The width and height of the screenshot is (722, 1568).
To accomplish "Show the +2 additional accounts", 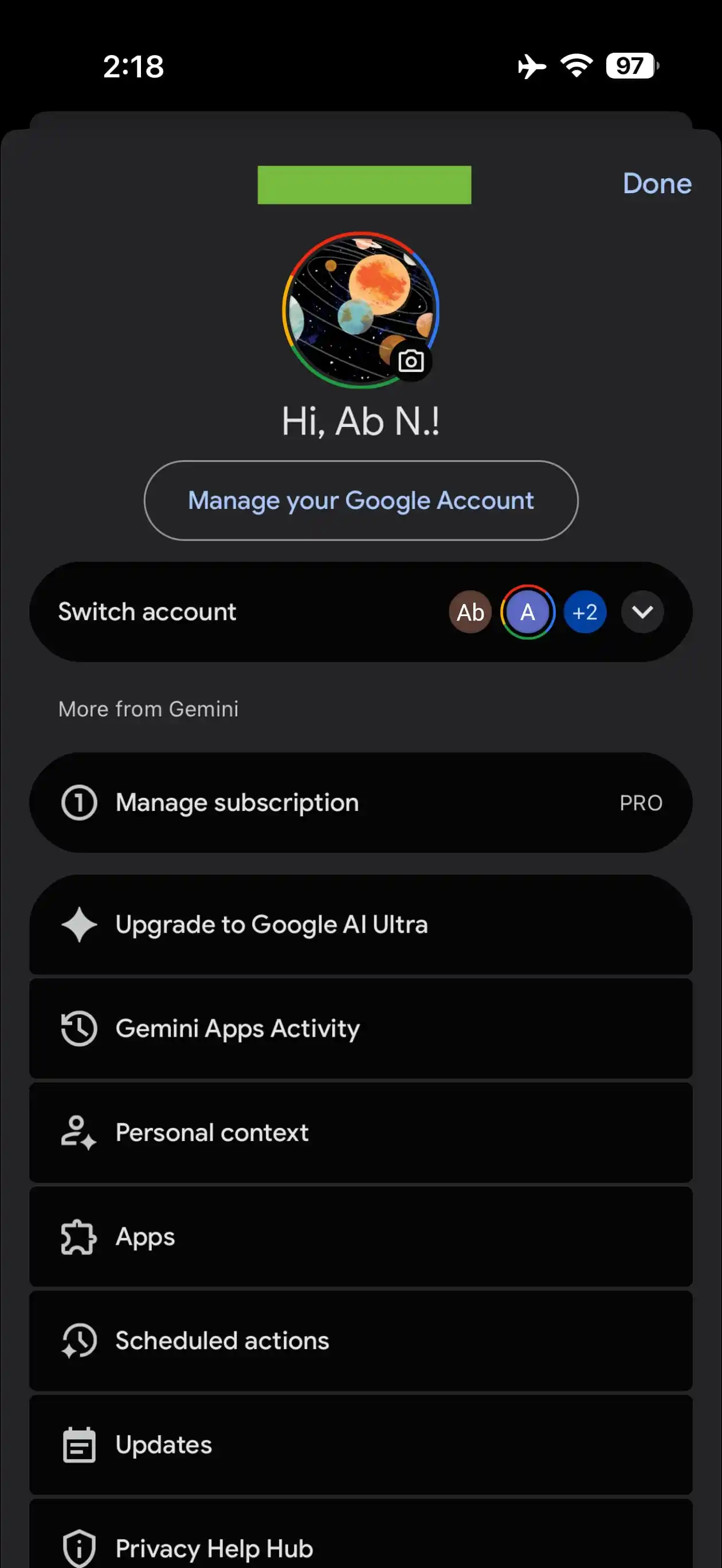I will pos(584,611).
